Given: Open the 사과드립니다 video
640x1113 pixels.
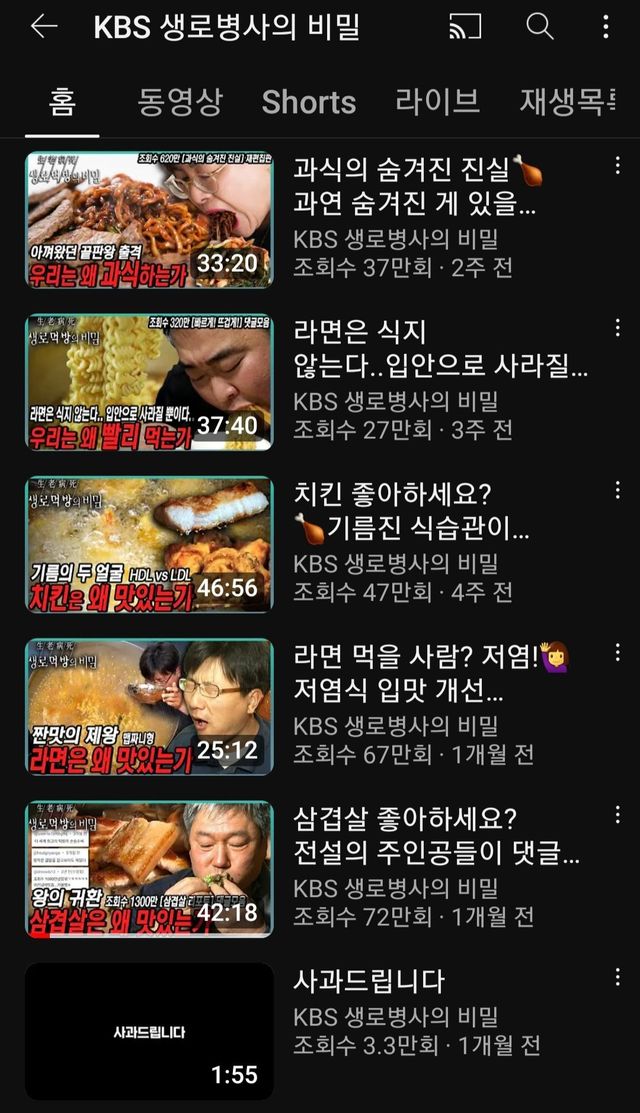Looking at the screenshot, I should click(x=149, y=1032).
